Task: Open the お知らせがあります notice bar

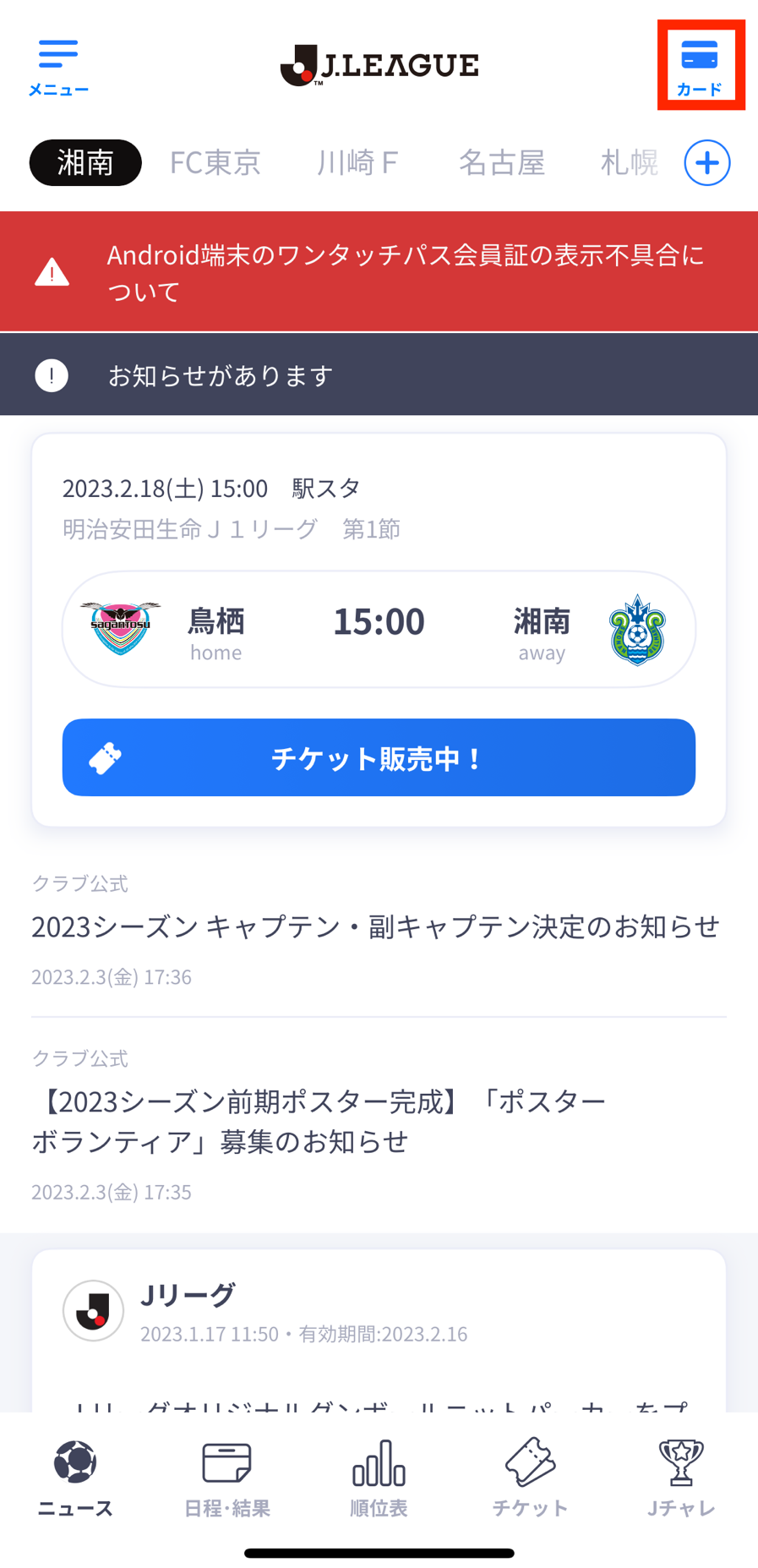Action: coord(379,374)
